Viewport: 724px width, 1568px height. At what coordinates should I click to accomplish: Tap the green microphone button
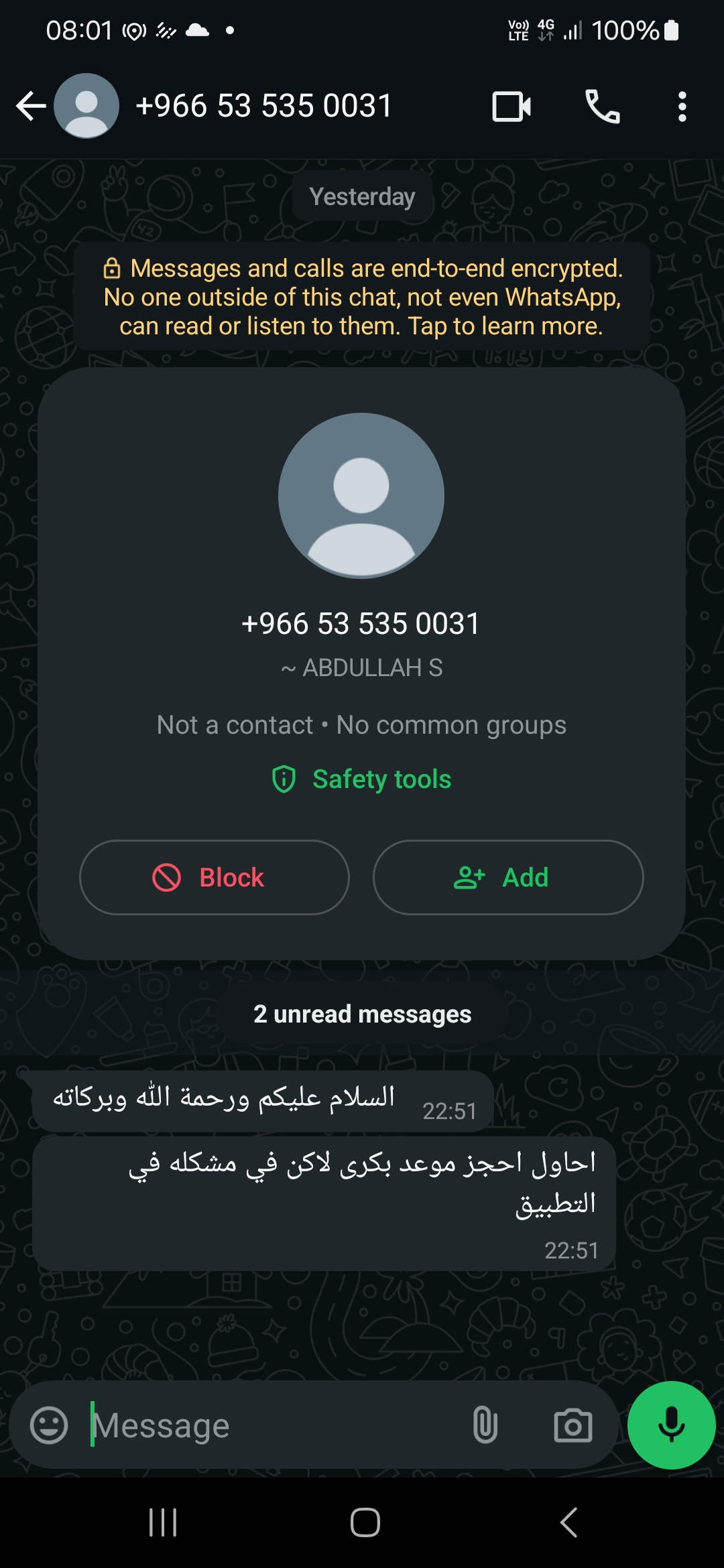(x=671, y=1425)
